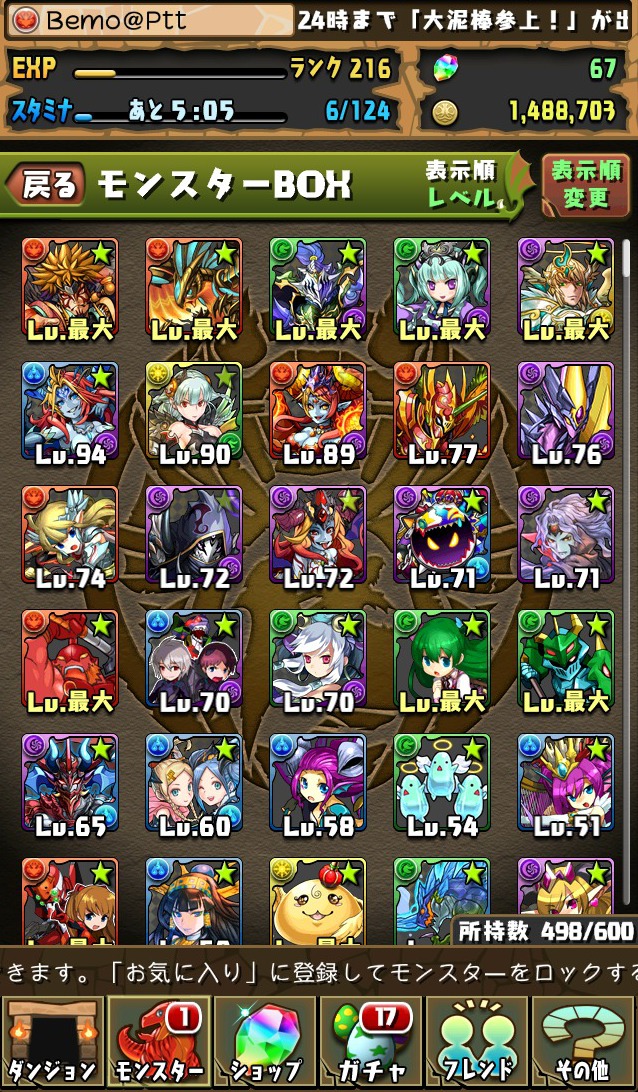Change sort order via 表示順変更

tap(585, 184)
